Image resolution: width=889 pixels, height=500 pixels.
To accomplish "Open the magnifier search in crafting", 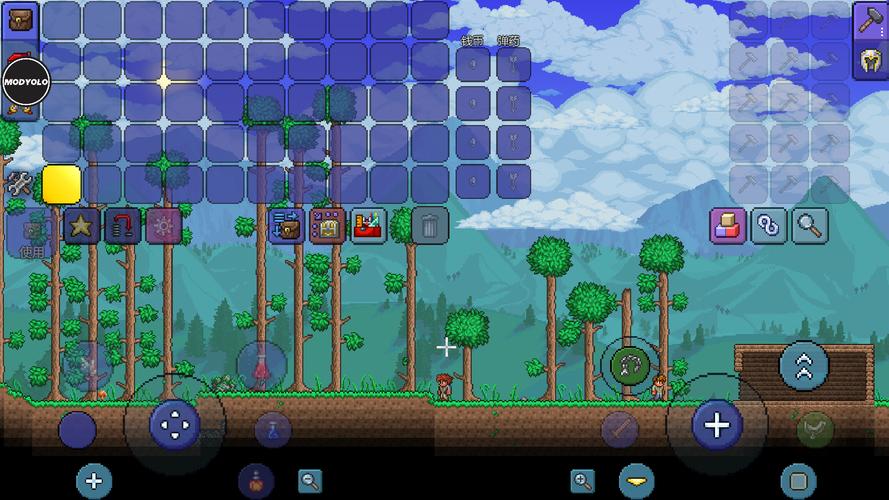I will [x=809, y=226].
